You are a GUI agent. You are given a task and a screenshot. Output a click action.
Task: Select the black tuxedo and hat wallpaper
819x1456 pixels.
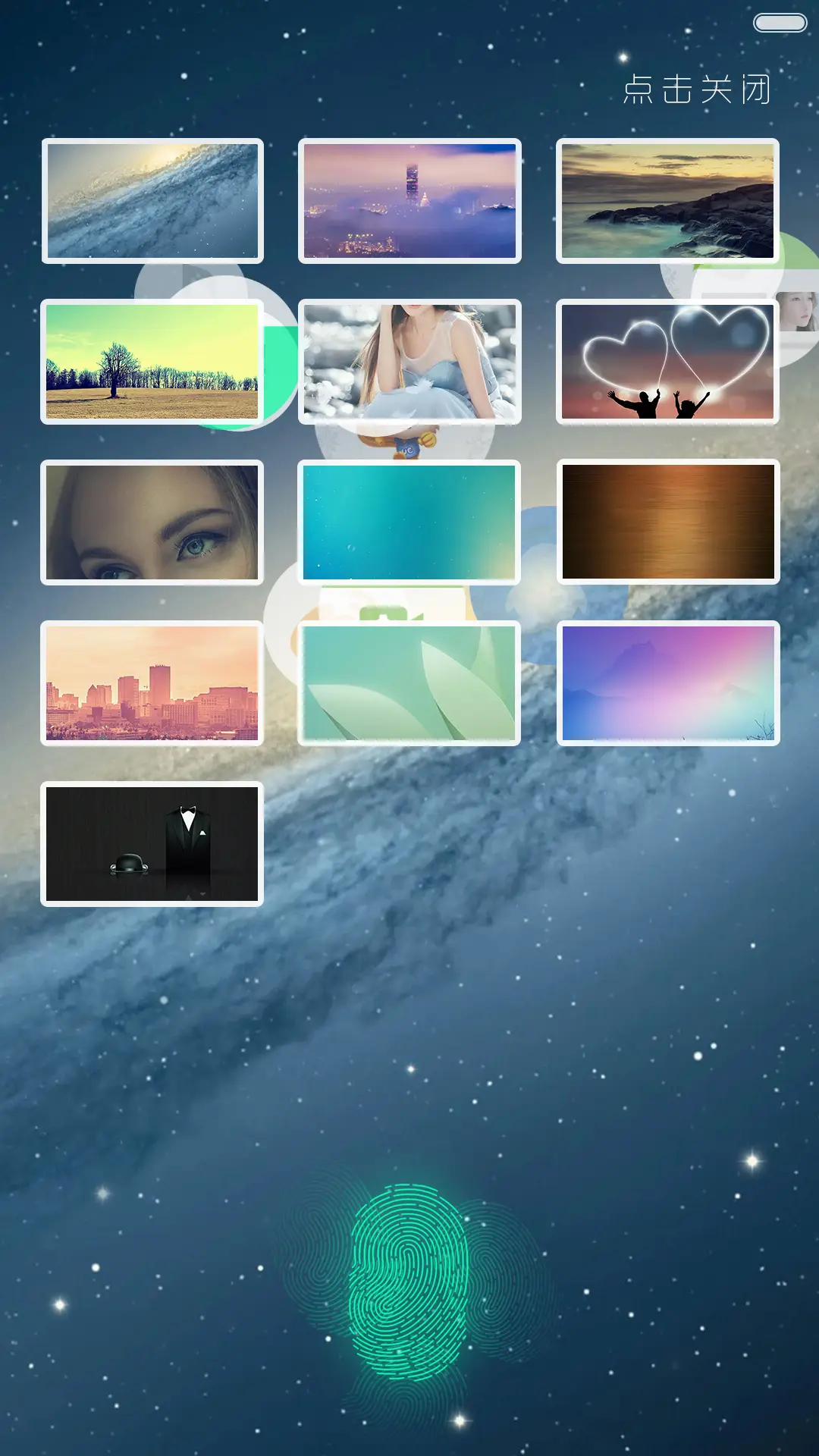pyautogui.click(x=152, y=844)
